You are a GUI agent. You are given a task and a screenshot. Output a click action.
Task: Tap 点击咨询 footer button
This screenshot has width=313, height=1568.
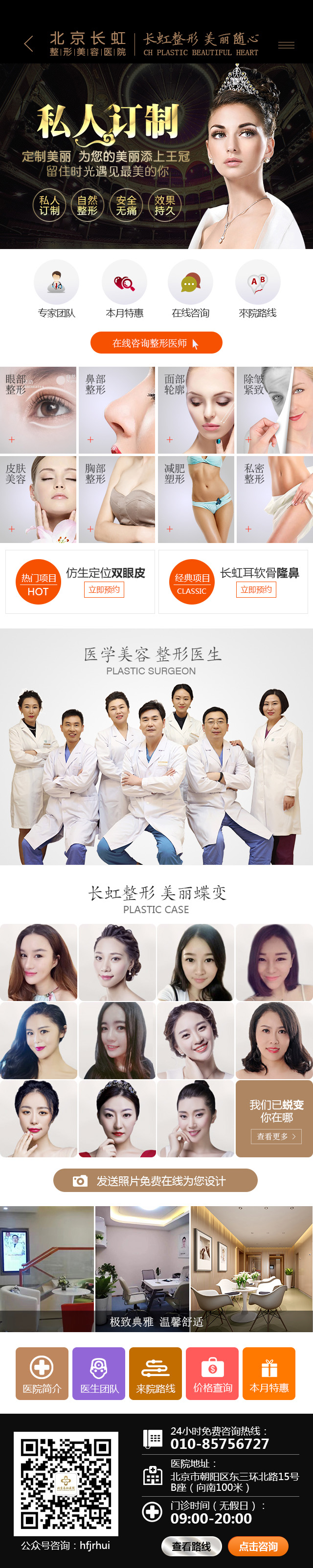click(257, 1546)
